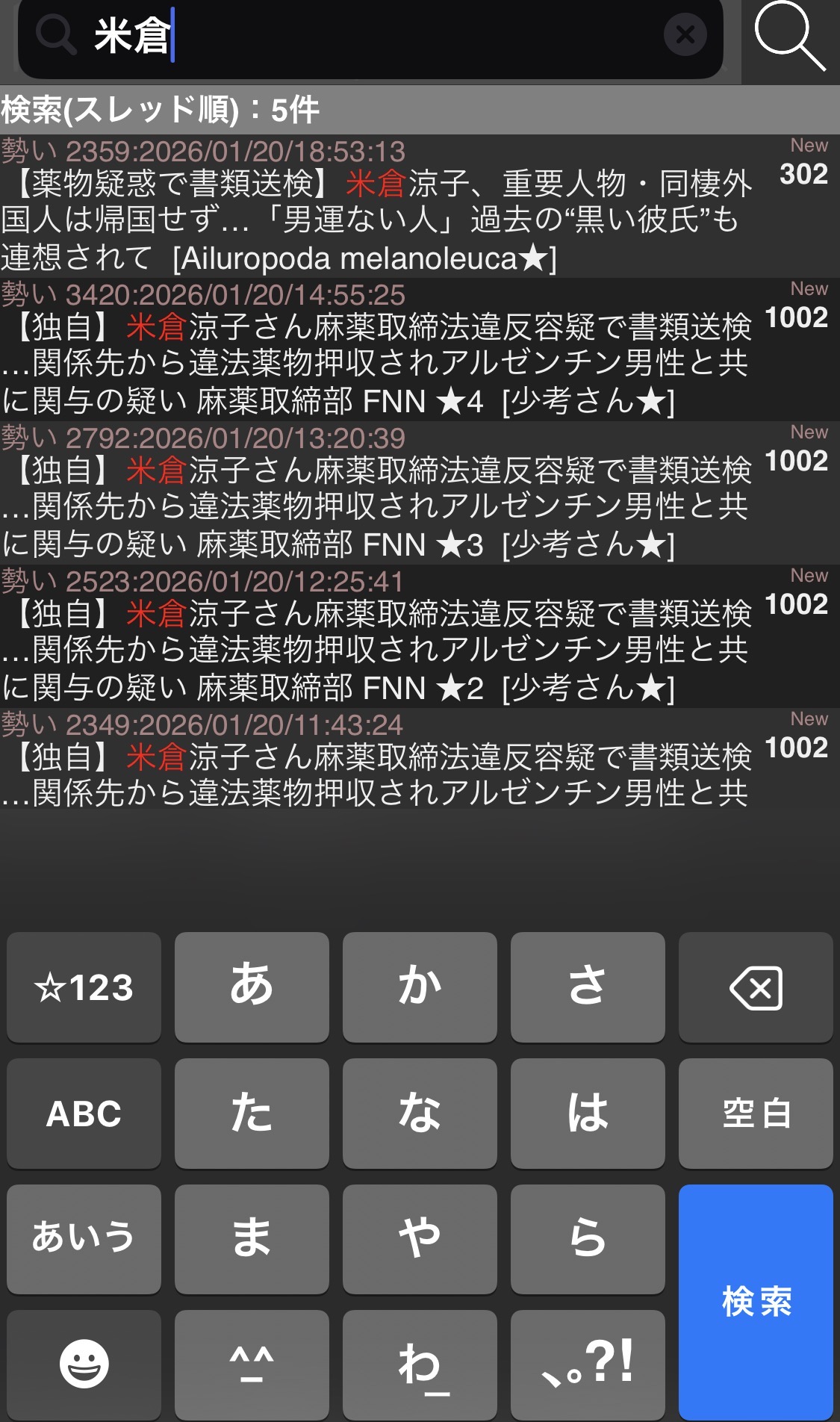This screenshot has width=840, height=1422.
Task: Clear the search text with the X button
Action: [x=685, y=34]
